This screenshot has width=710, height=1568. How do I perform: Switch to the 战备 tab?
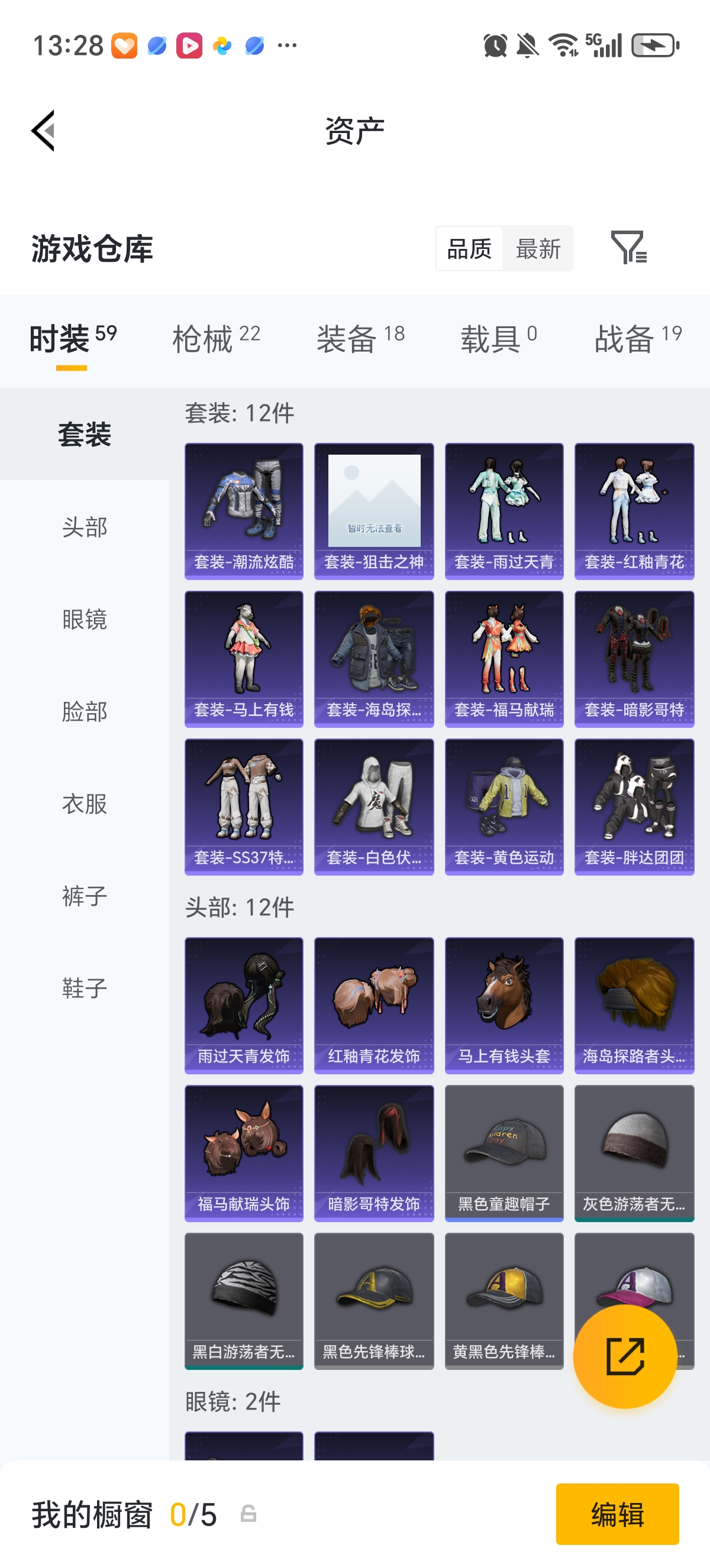[638, 338]
